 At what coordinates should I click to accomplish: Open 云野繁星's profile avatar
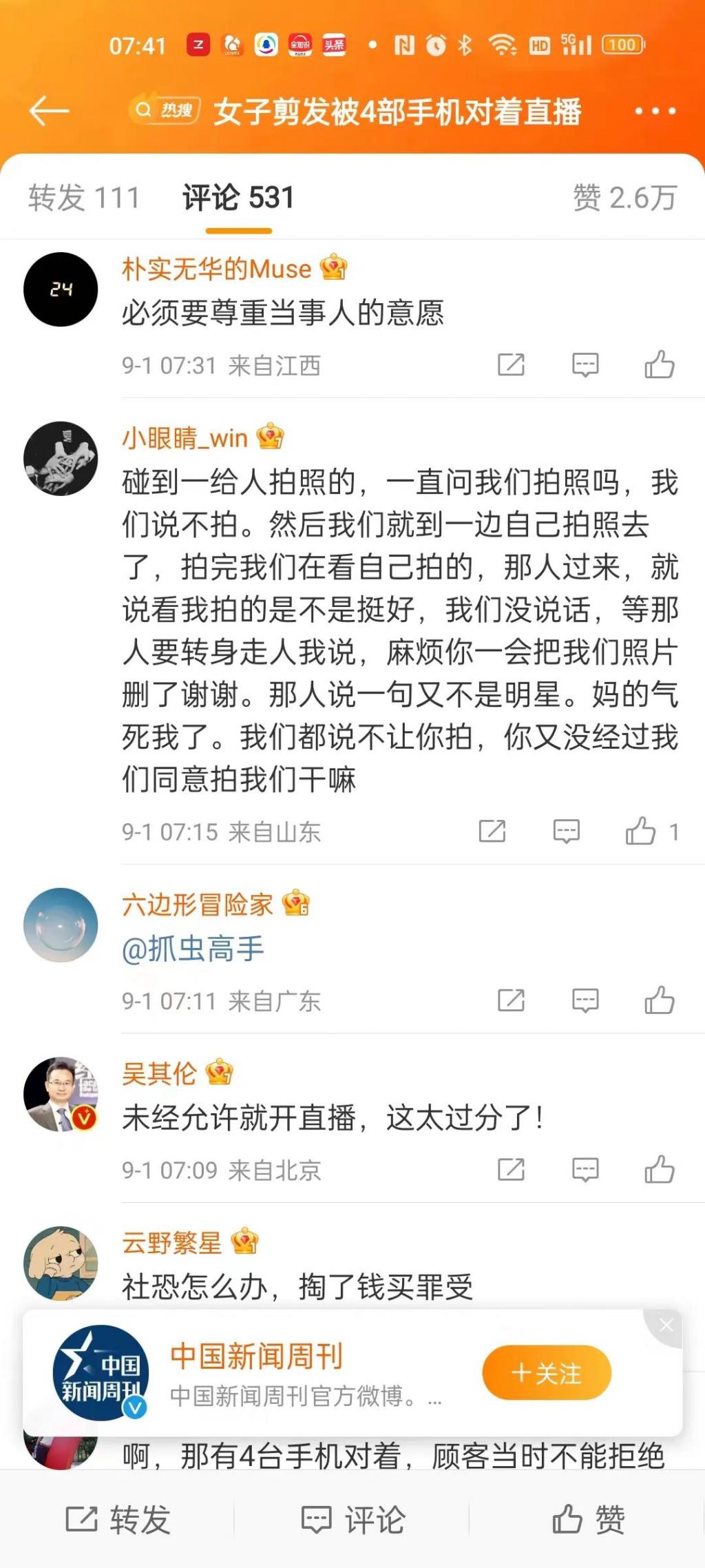pos(61,1262)
